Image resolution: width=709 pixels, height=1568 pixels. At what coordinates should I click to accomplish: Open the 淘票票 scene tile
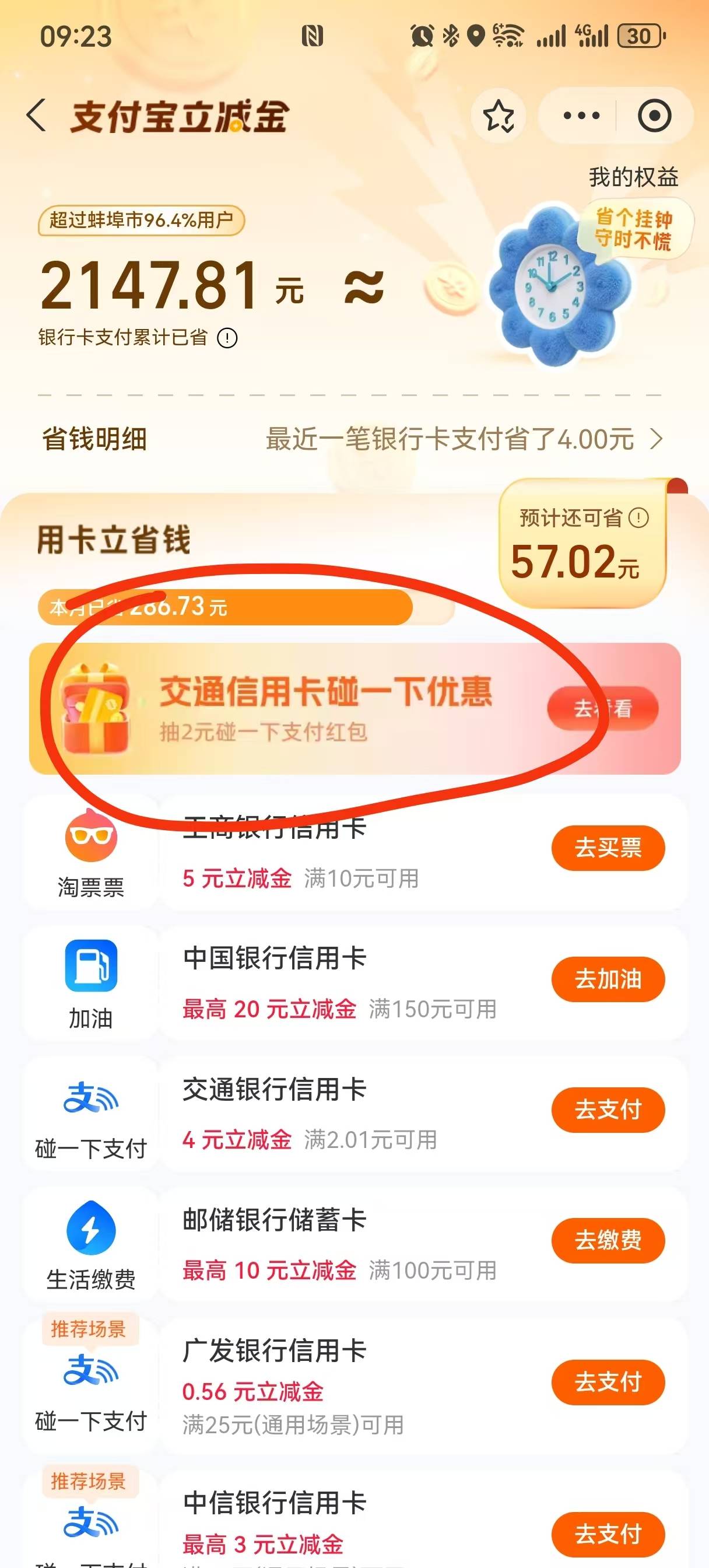tap(91, 853)
